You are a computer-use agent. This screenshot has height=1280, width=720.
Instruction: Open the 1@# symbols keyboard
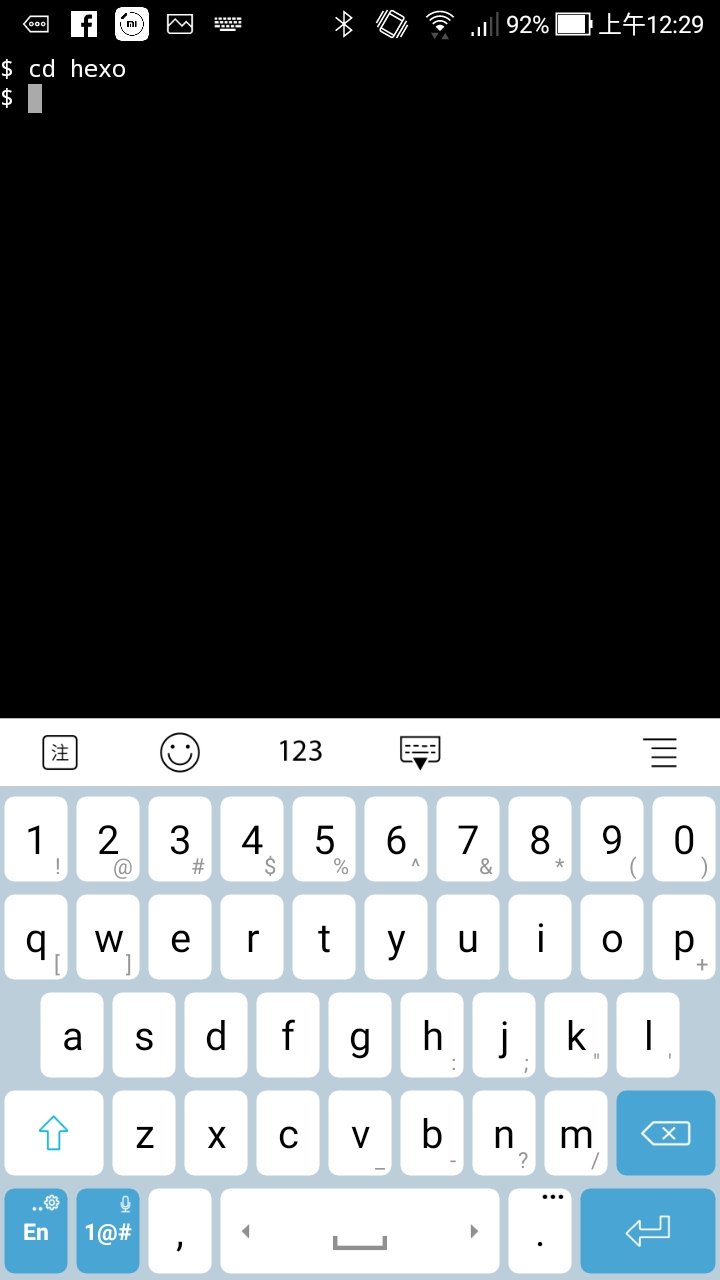[108, 1231]
